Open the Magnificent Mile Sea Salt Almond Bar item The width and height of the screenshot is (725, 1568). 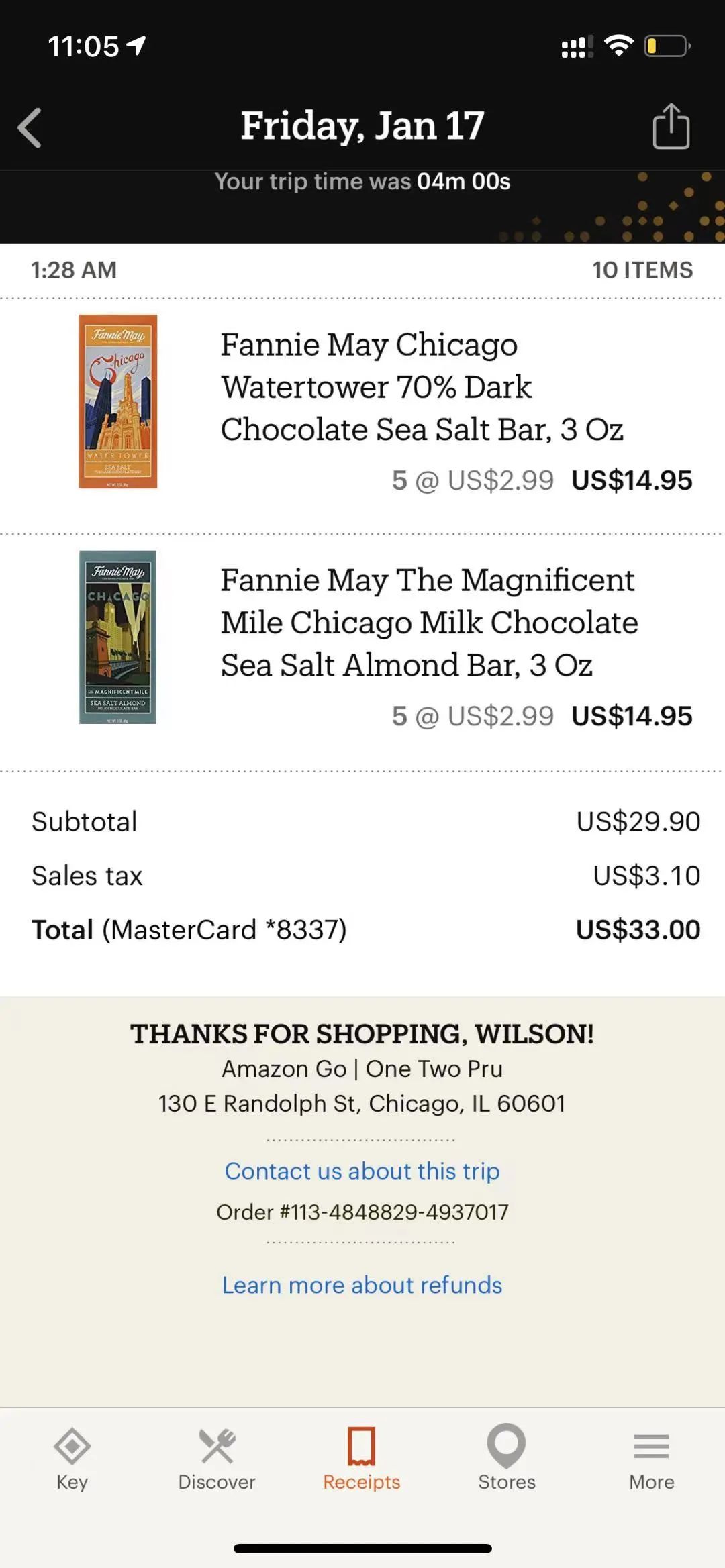pos(428,623)
